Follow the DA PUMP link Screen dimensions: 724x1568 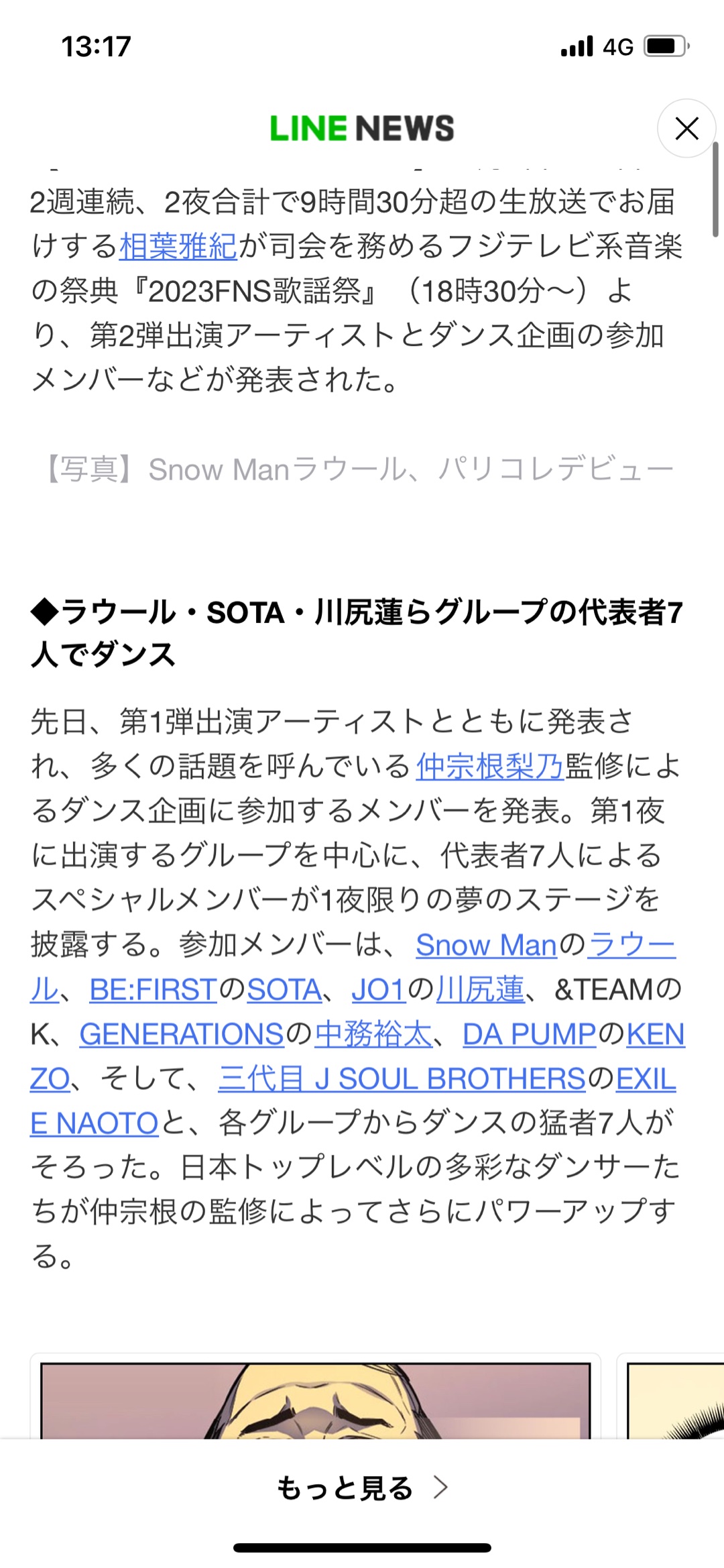coord(529,1034)
